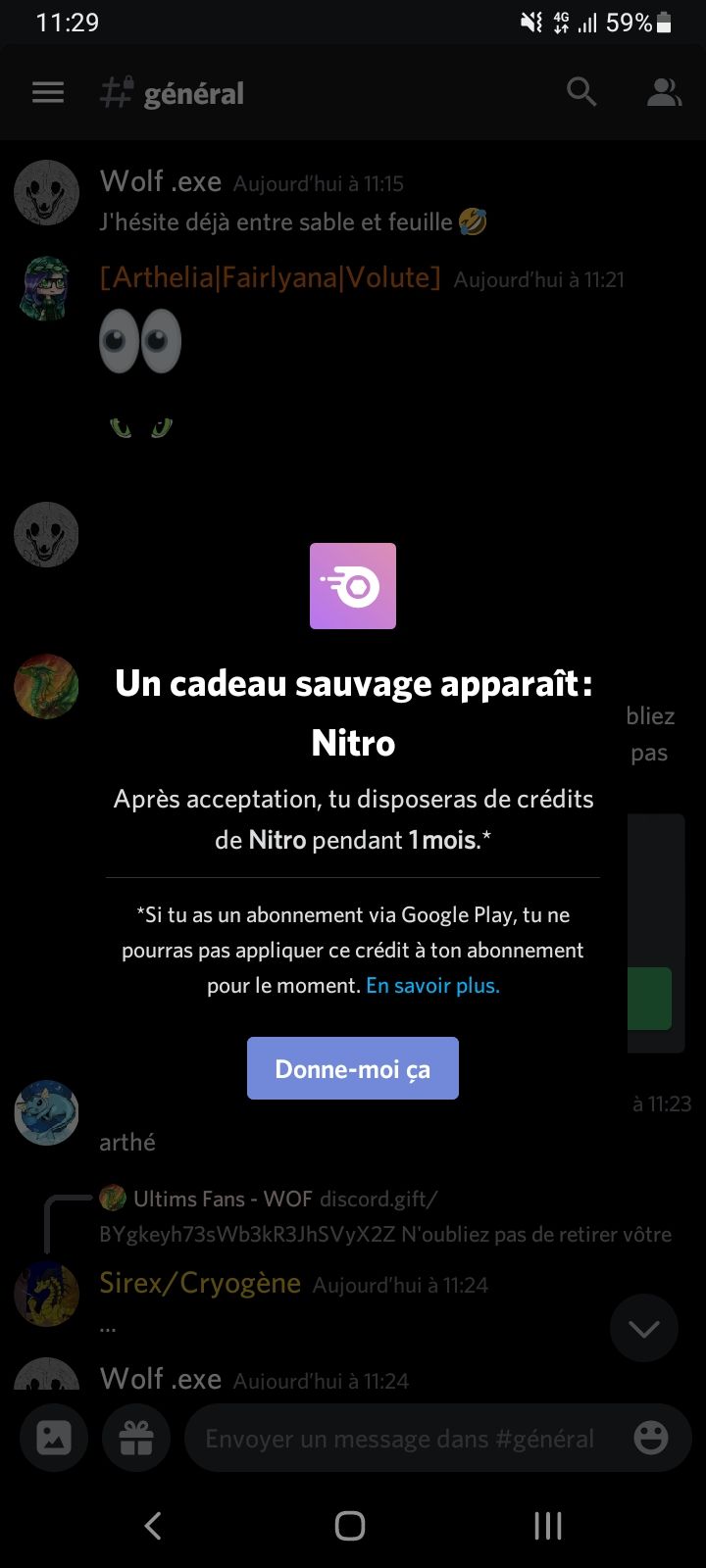Jump to latest messages with down arrow
The width and height of the screenshot is (706, 1568).
[644, 1329]
